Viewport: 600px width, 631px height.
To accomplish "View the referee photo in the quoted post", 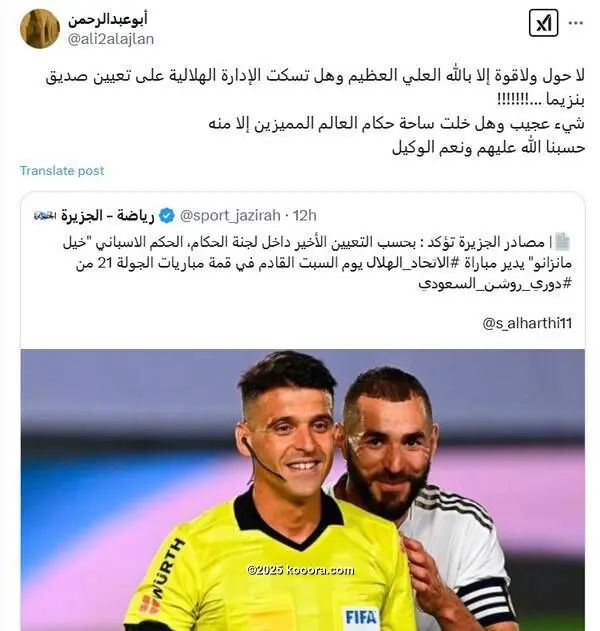I will [x=302, y=489].
